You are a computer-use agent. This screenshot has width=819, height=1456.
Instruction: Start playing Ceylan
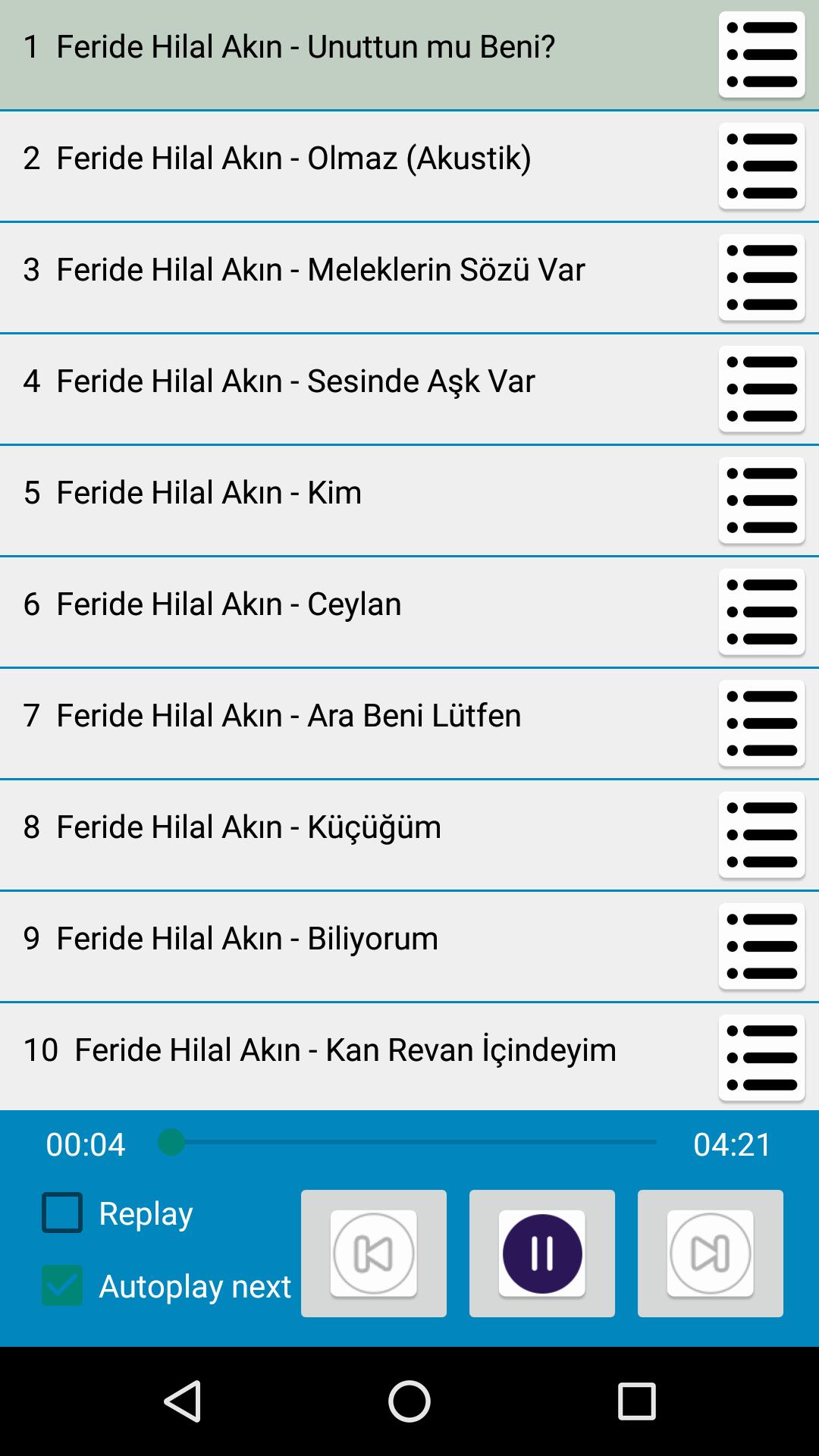tap(228, 604)
